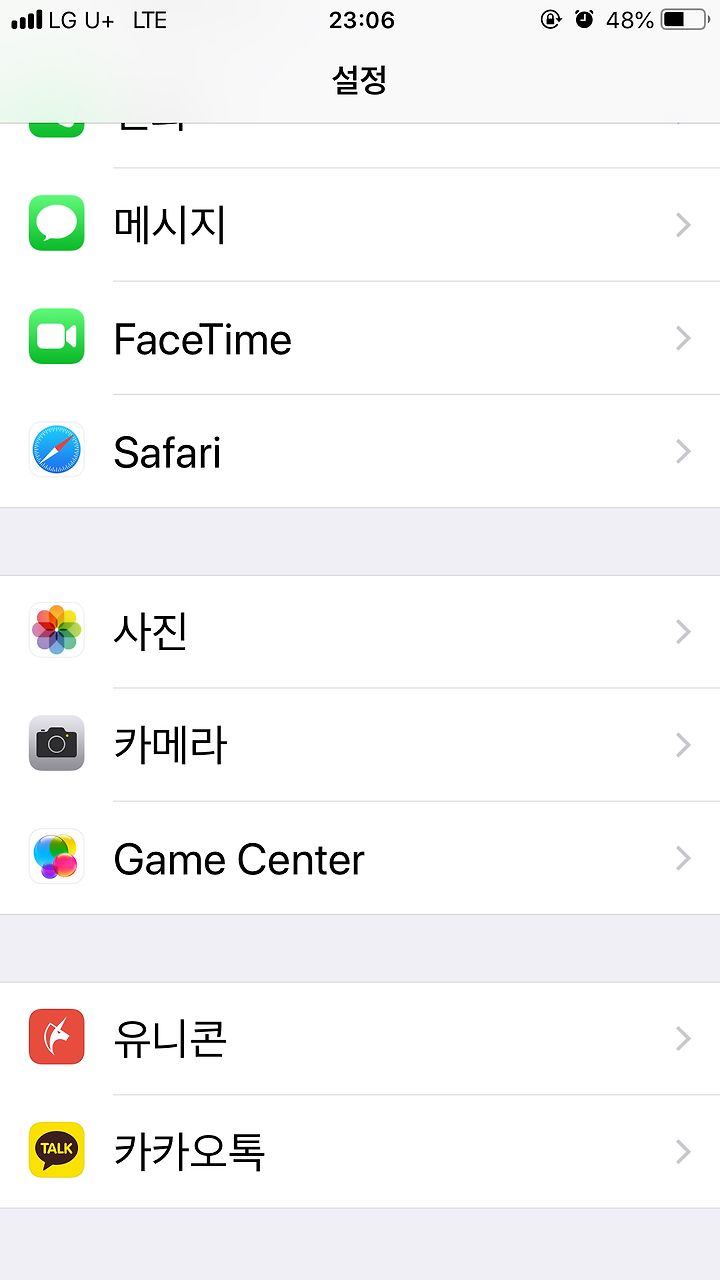The image size is (720, 1280).
Task: Open Safari settings
Action: click(x=360, y=451)
